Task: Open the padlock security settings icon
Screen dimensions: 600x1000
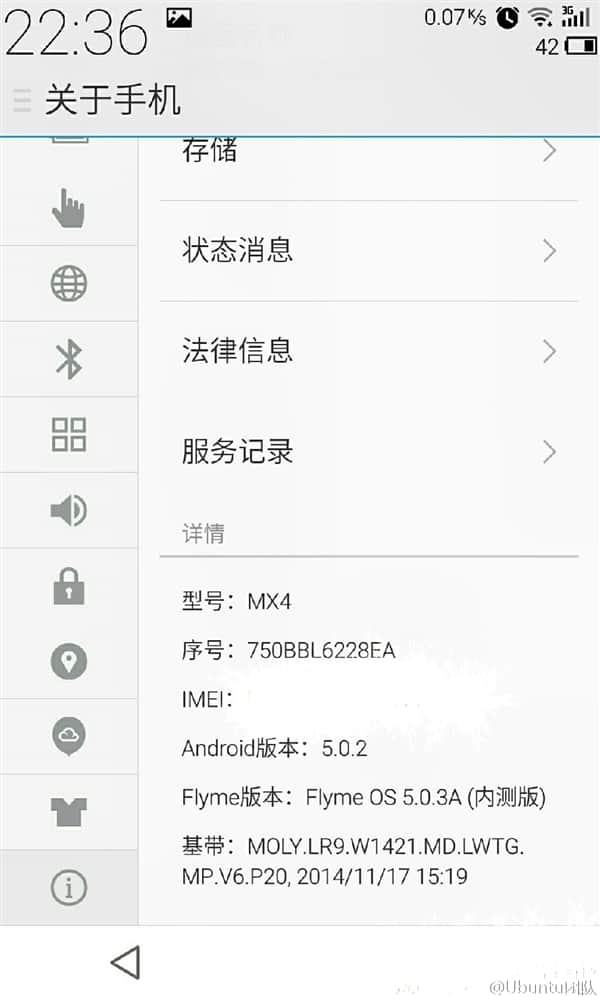Action: pyautogui.click(x=68, y=587)
